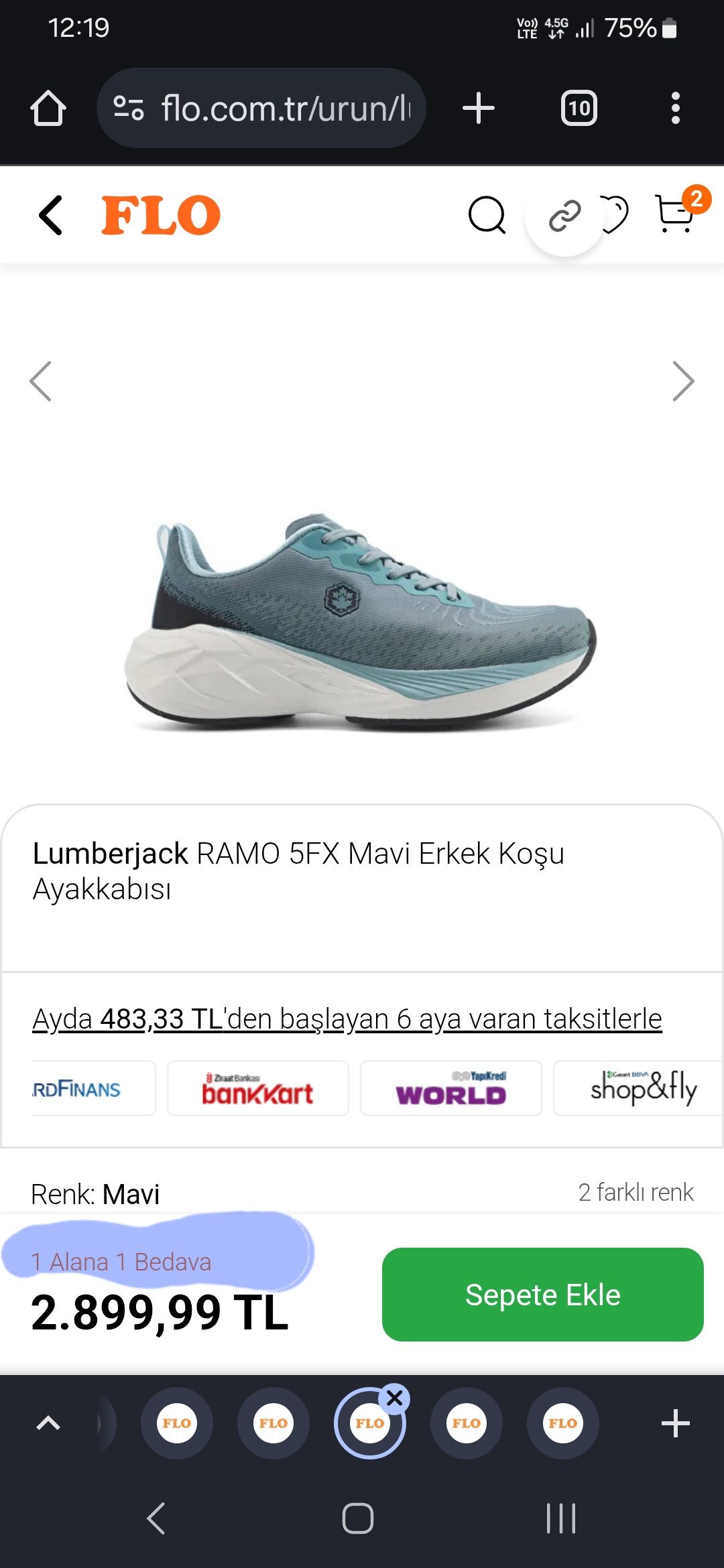724x1568 pixels.
Task: Select the shop&fly card option
Action: (639, 1088)
